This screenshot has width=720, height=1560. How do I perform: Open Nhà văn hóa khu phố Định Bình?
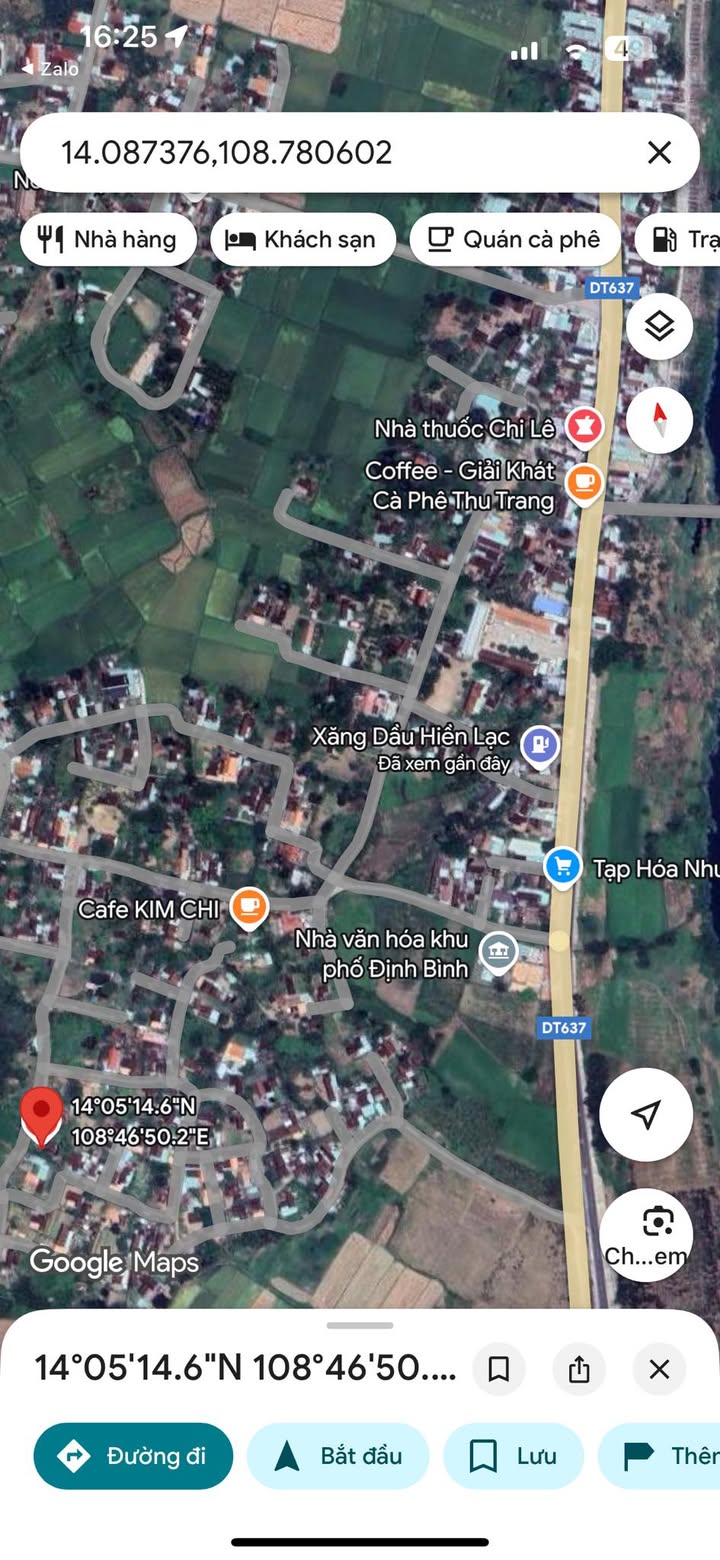pyautogui.click(x=497, y=953)
